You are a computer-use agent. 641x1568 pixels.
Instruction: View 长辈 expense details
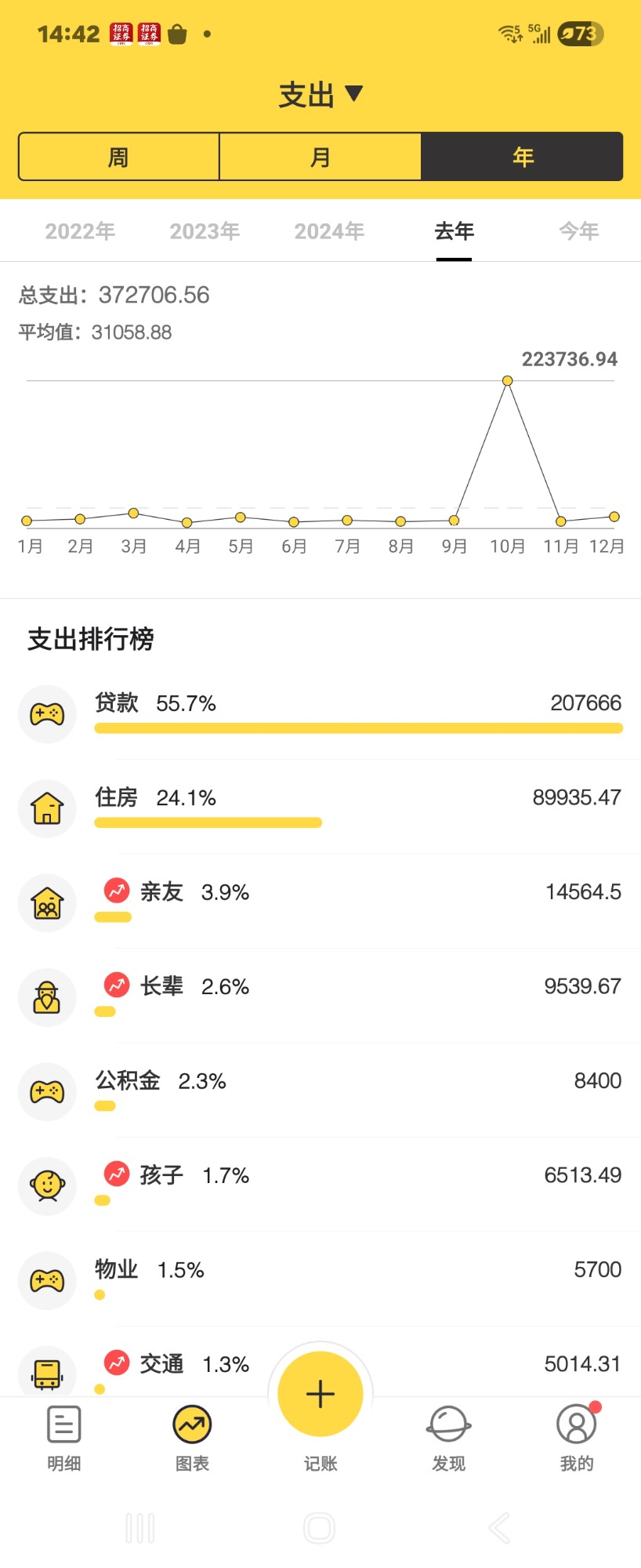click(320, 996)
